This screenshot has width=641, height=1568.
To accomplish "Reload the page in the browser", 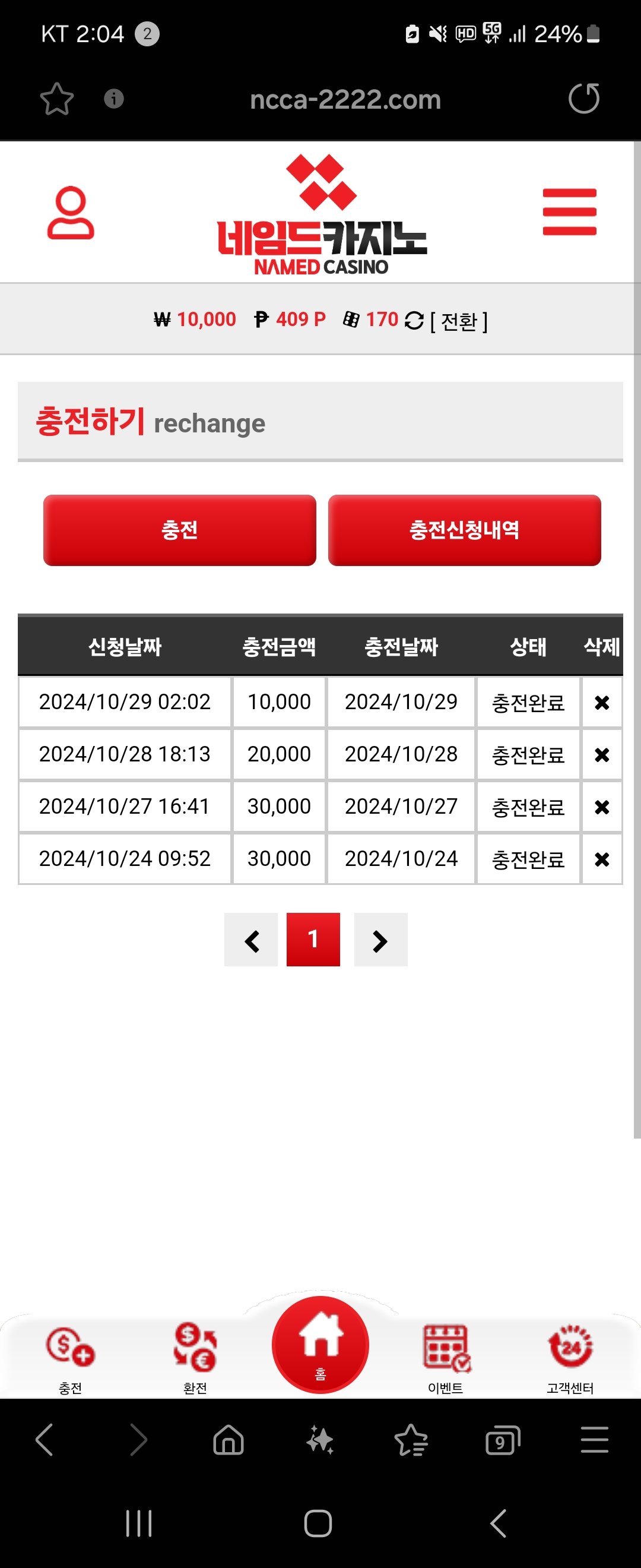I will pos(583,99).
